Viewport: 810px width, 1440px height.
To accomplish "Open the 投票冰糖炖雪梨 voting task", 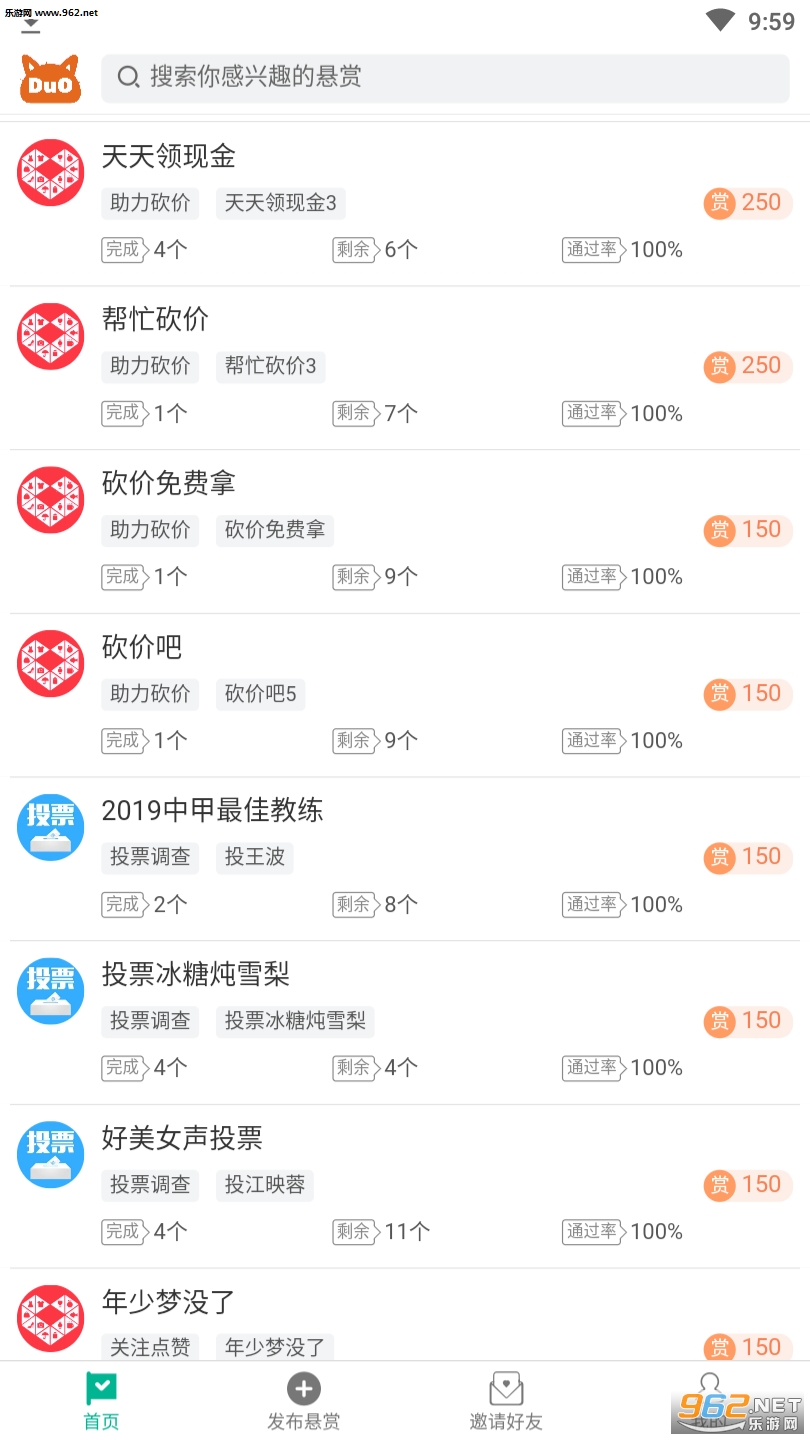I will coord(404,1022).
